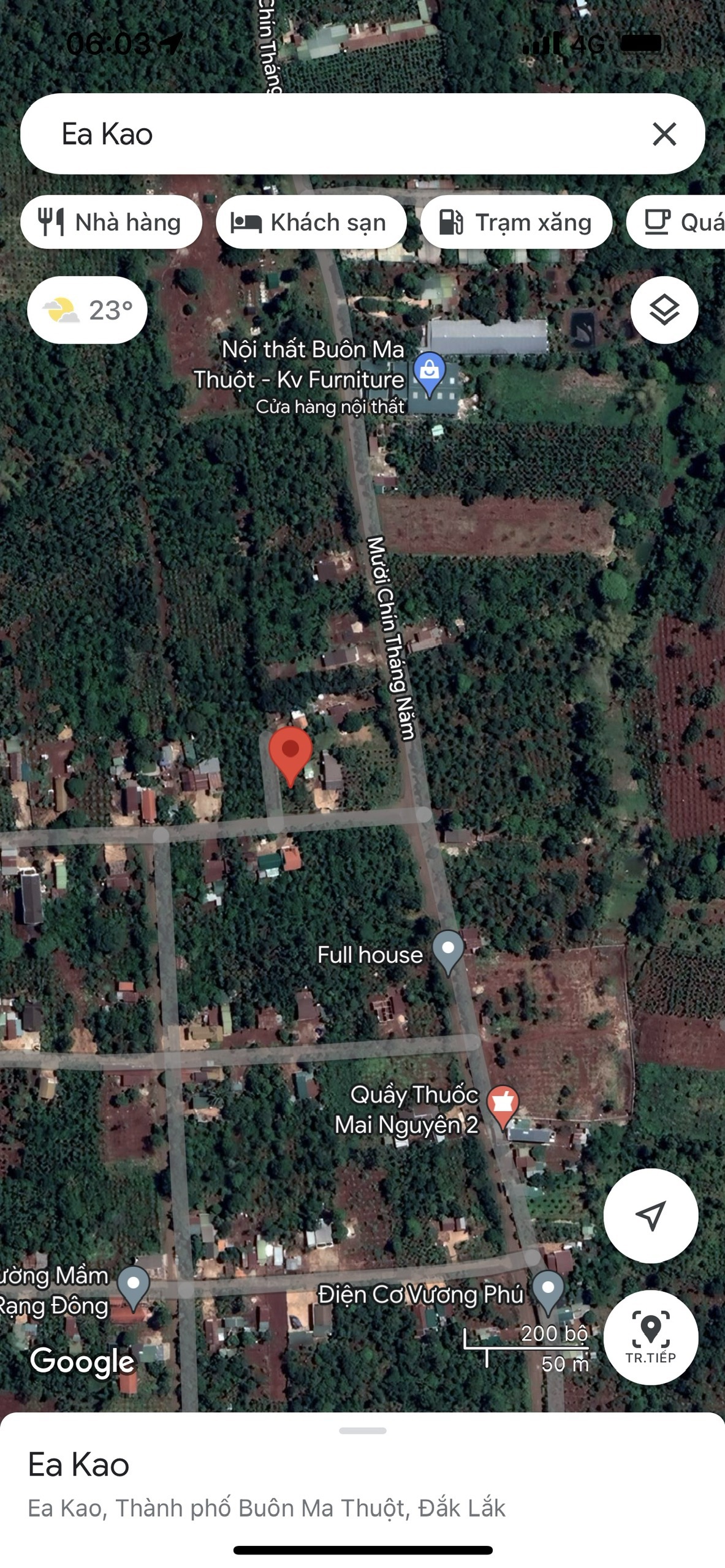Select the Nhà hàng chip
The height and width of the screenshot is (1568, 725).
(x=111, y=222)
